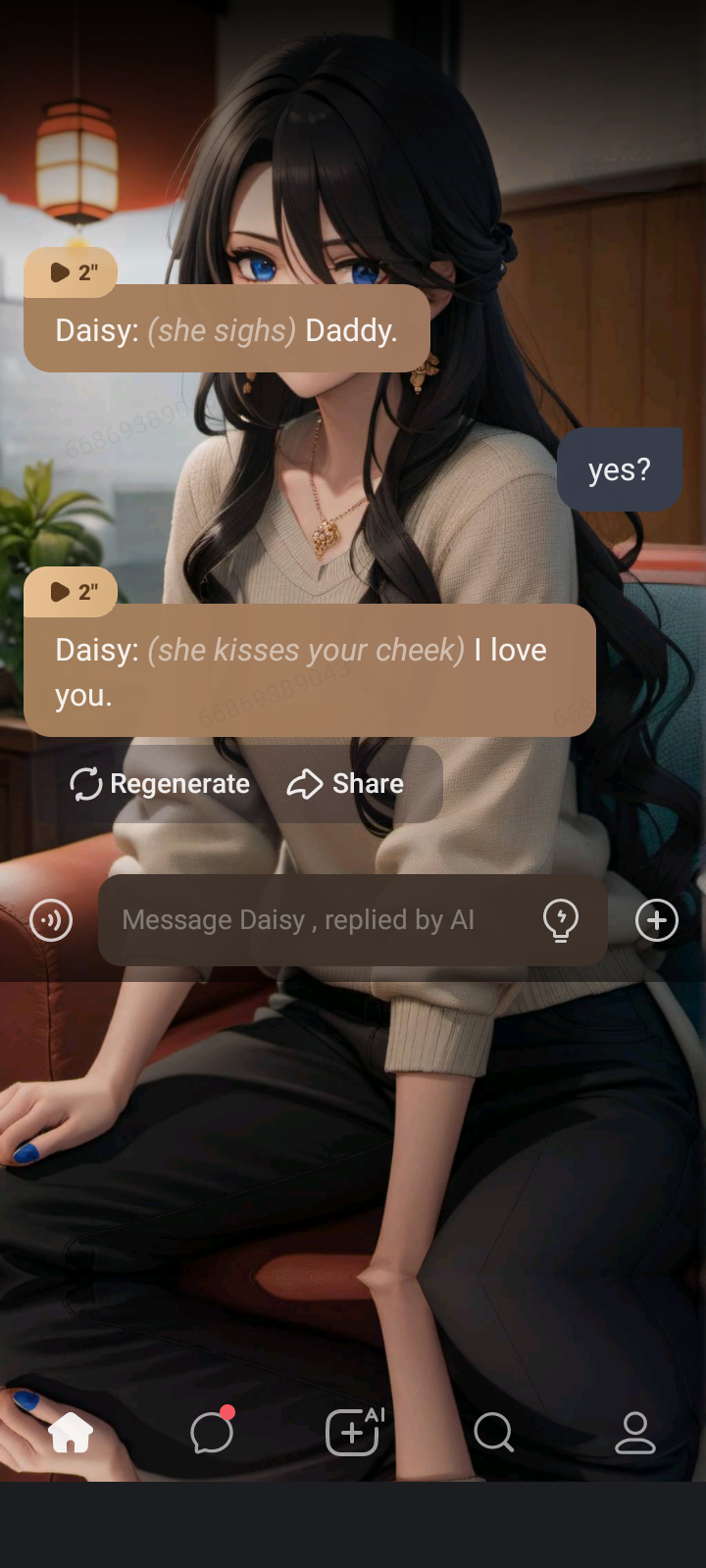Image resolution: width=706 pixels, height=1568 pixels.
Task: Tap the voice input icon
Action: click(51, 920)
